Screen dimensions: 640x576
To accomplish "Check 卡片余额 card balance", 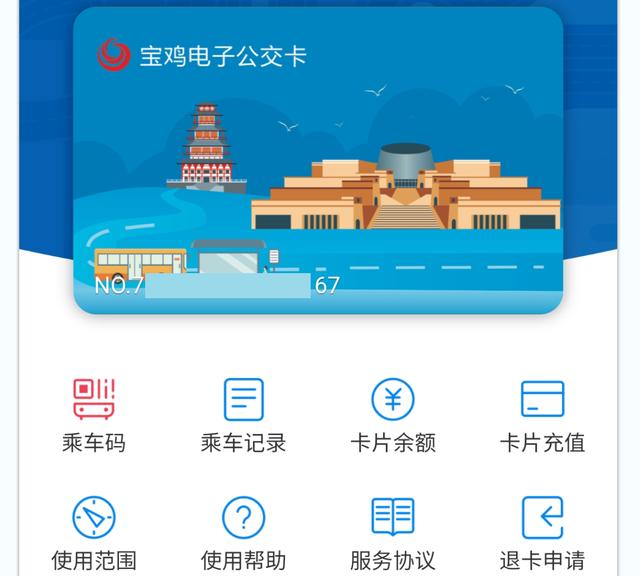I will point(393,414).
